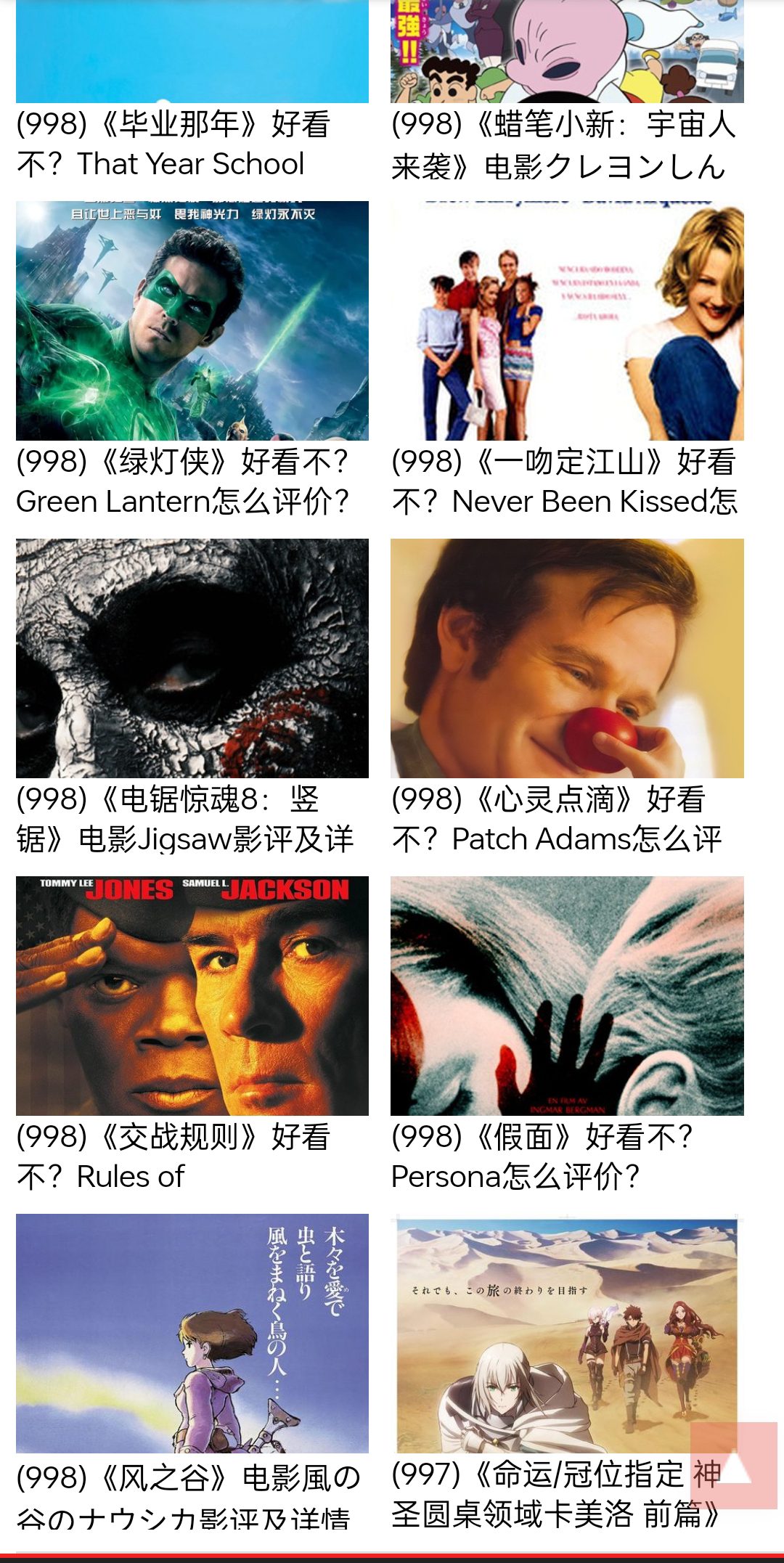This screenshot has width=784, height=1563.
Task: View the 心灵点滴 Patch Adams review
Action: coord(566,658)
